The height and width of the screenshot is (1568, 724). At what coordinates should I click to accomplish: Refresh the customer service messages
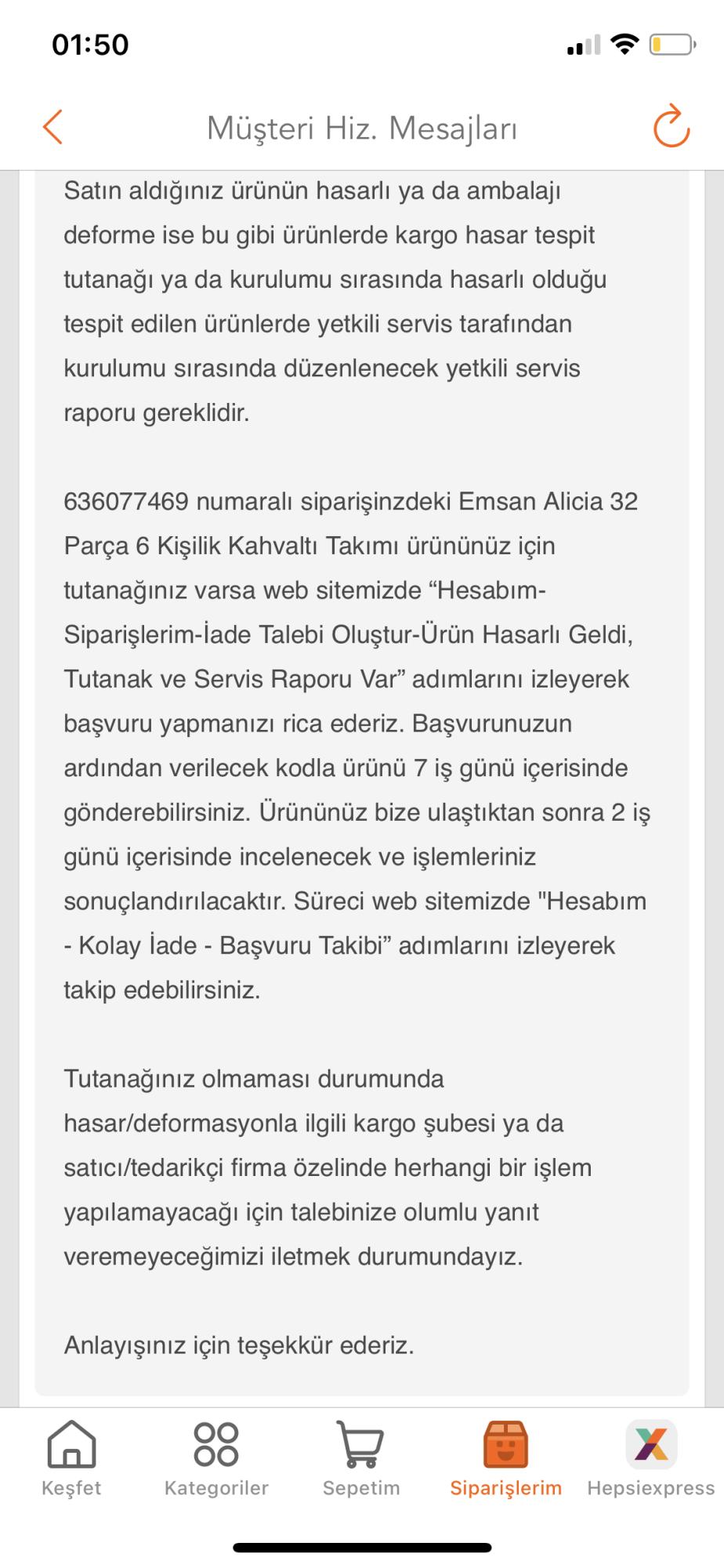(672, 125)
